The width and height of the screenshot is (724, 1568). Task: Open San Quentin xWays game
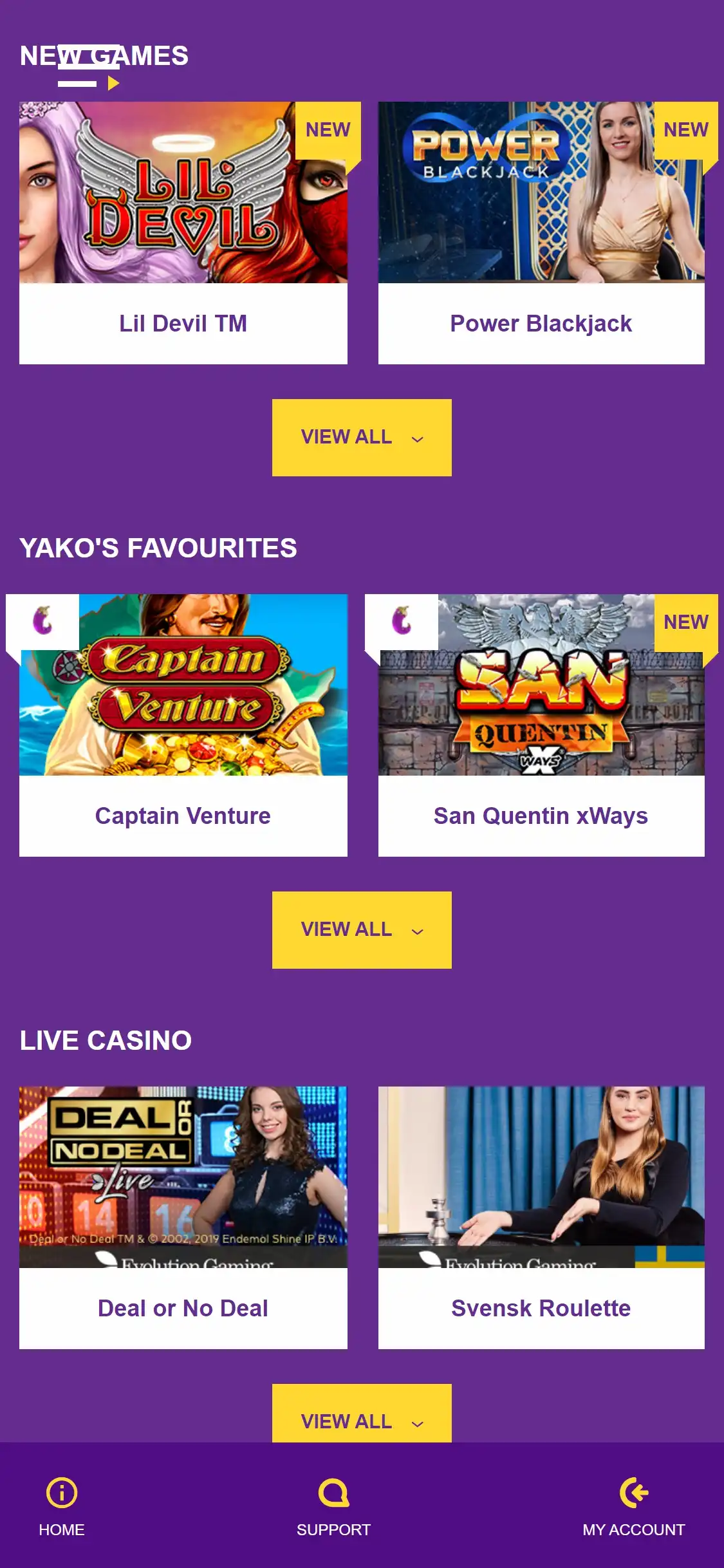541,725
